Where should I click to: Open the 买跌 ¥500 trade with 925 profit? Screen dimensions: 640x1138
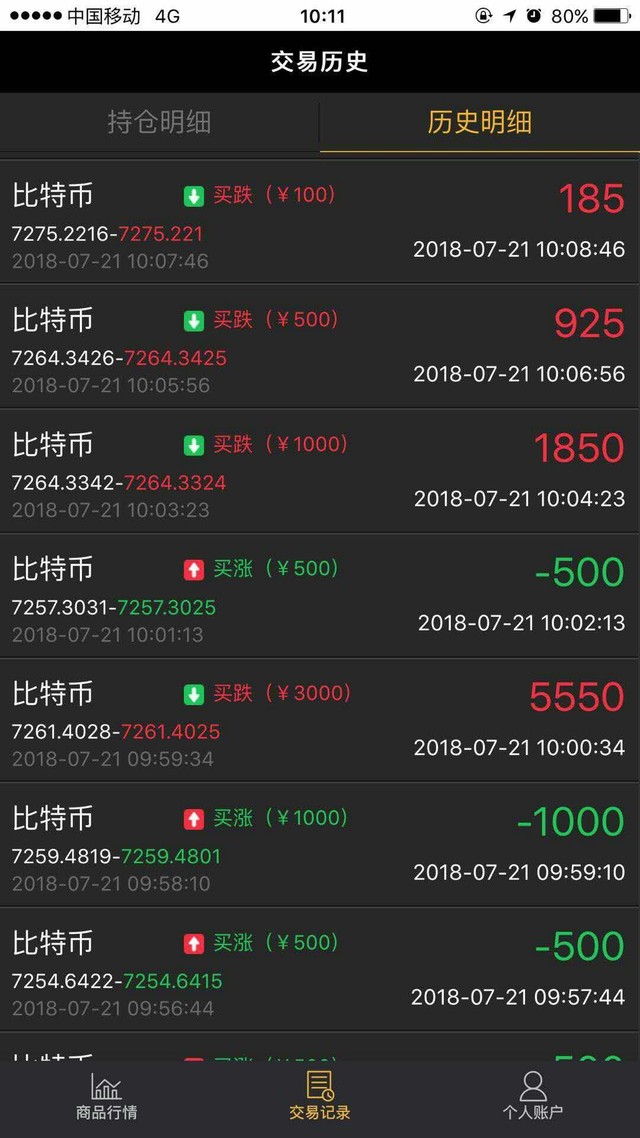click(x=320, y=346)
